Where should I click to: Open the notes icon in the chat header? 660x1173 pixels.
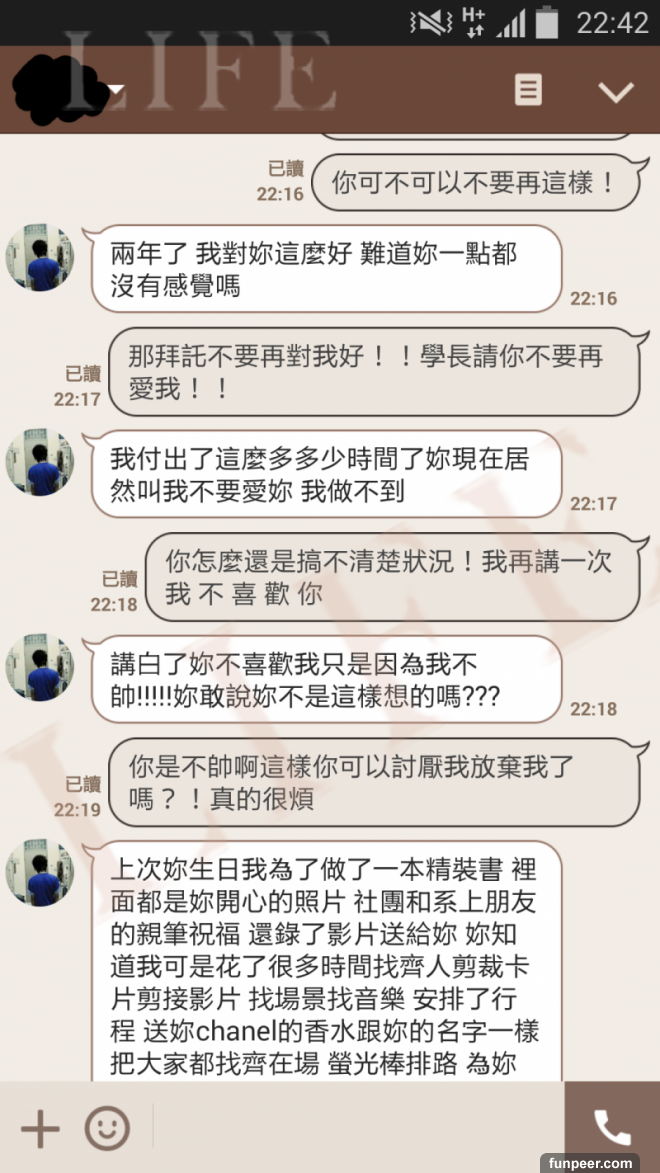pos(528,91)
